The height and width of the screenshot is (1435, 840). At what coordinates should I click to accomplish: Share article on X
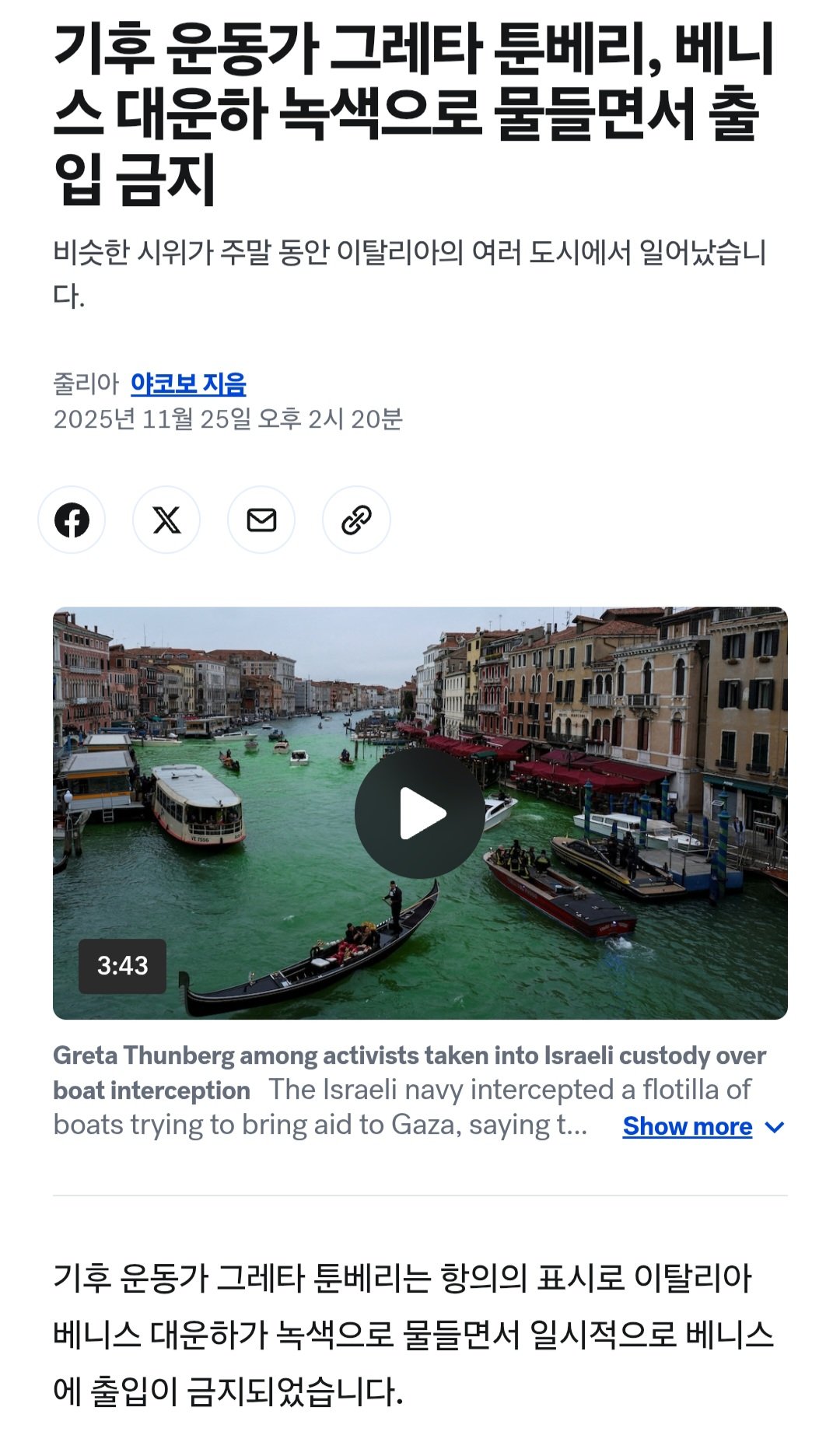tap(166, 520)
